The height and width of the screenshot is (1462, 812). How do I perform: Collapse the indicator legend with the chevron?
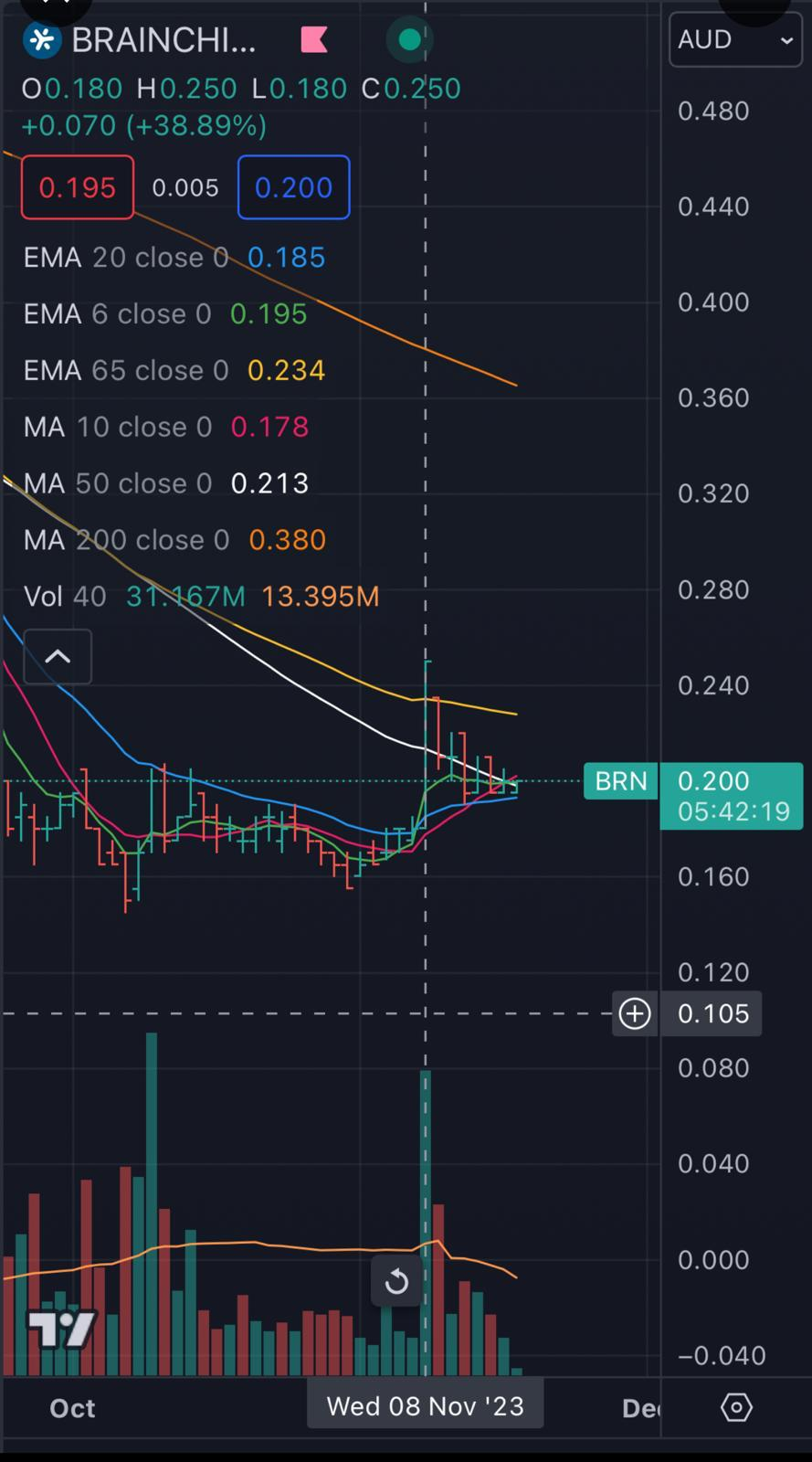tap(58, 656)
